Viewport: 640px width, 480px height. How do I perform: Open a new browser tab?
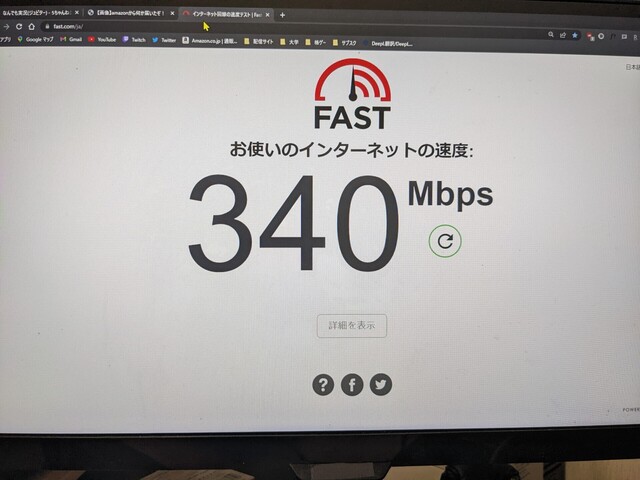(283, 15)
